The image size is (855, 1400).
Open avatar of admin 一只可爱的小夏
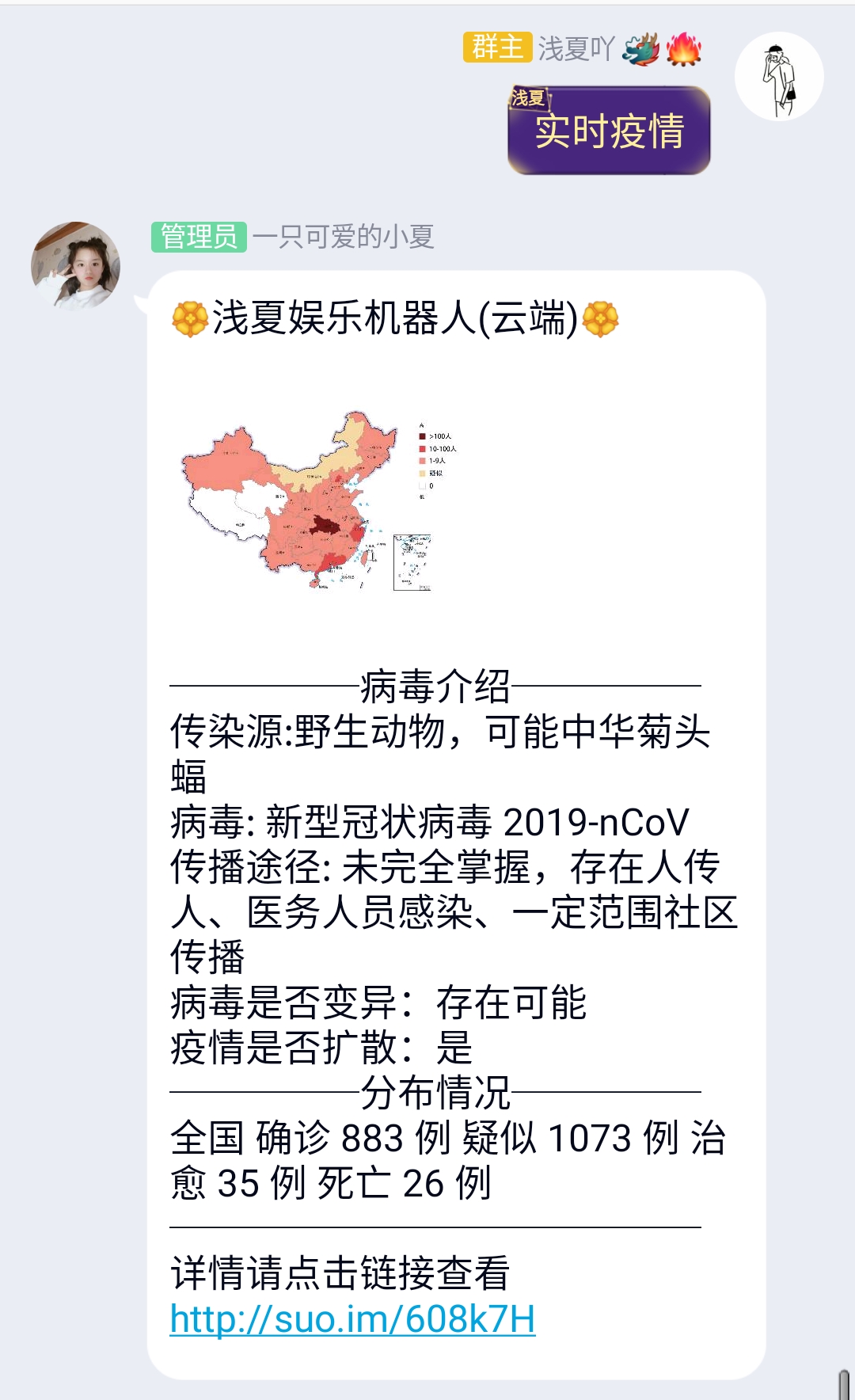(x=75, y=265)
